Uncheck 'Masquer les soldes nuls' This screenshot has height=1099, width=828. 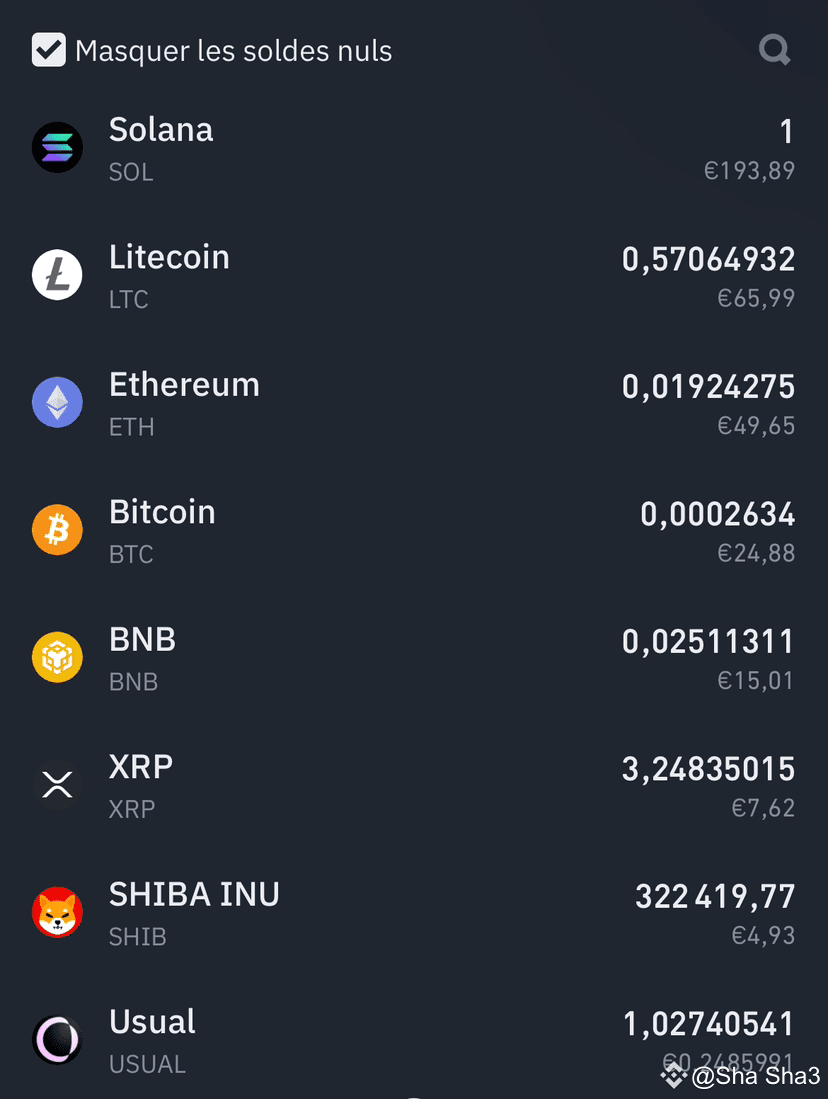pos(47,49)
